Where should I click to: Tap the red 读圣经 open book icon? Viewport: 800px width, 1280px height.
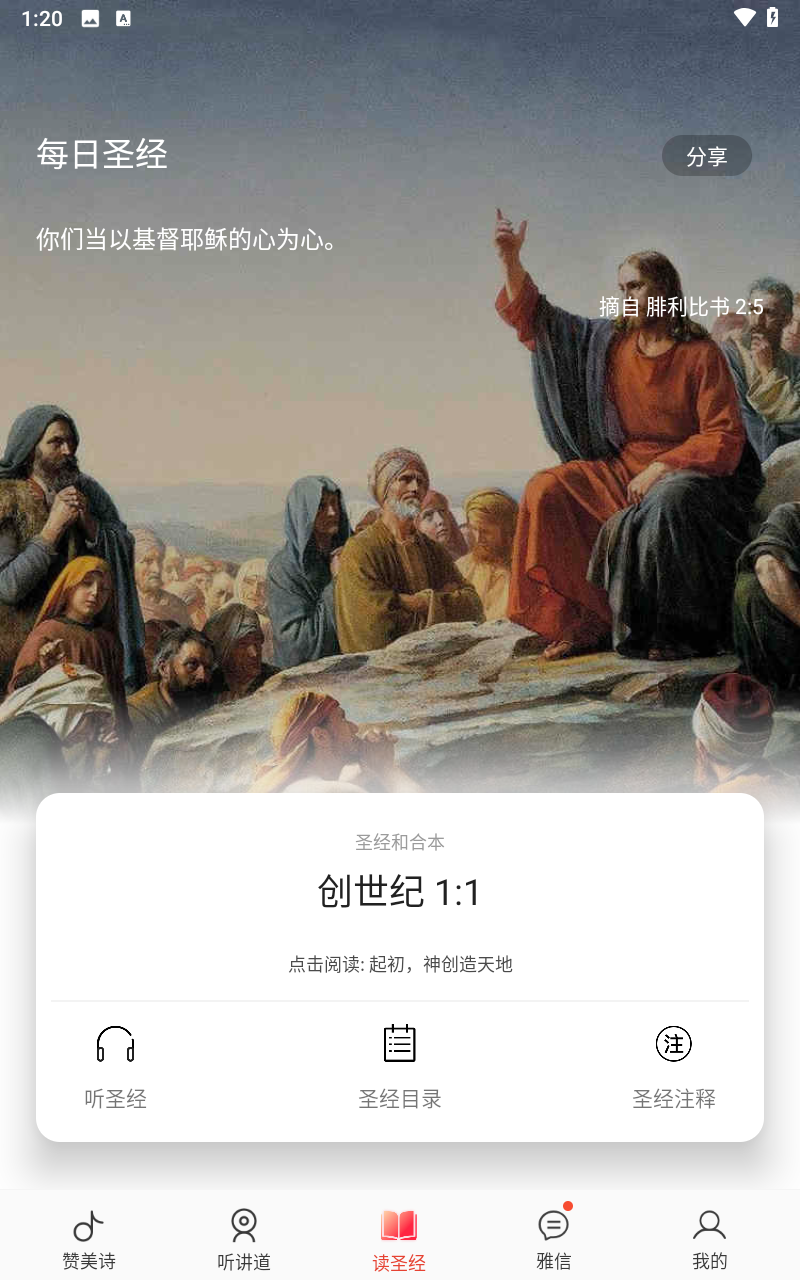click(x=398, y=1222)
